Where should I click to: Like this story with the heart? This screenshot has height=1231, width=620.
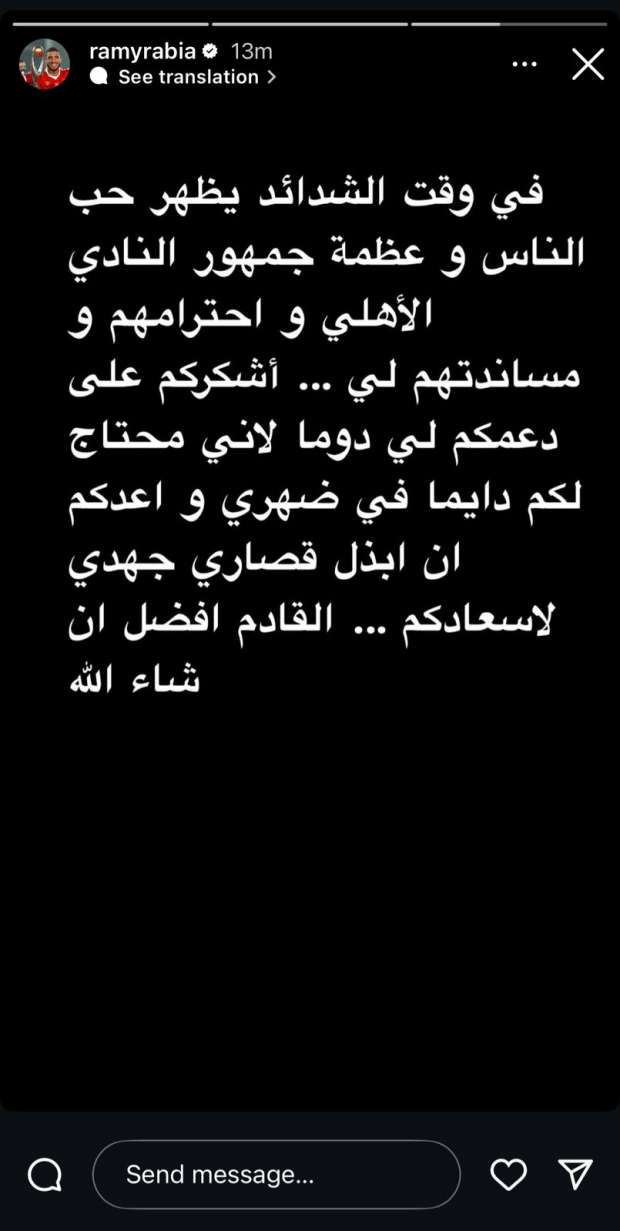(x=508, y=1174)
